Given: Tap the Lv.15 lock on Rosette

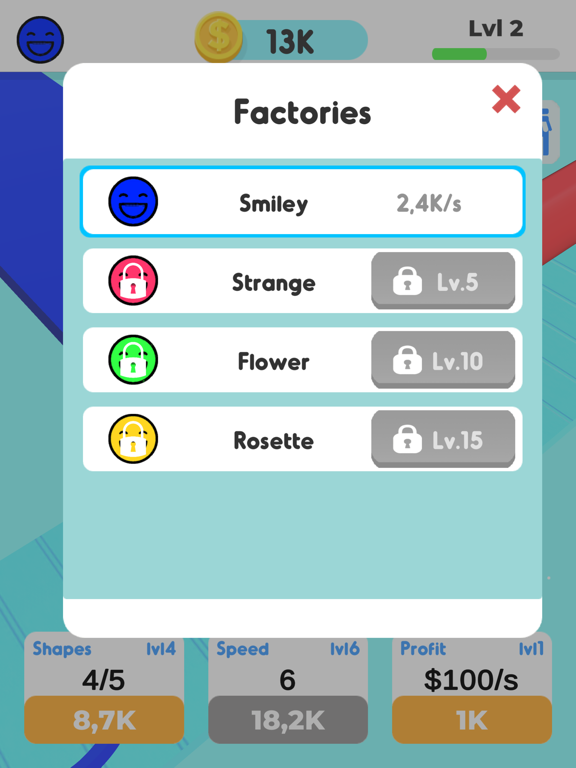Looking at the screenshot, I should point(443,439).
